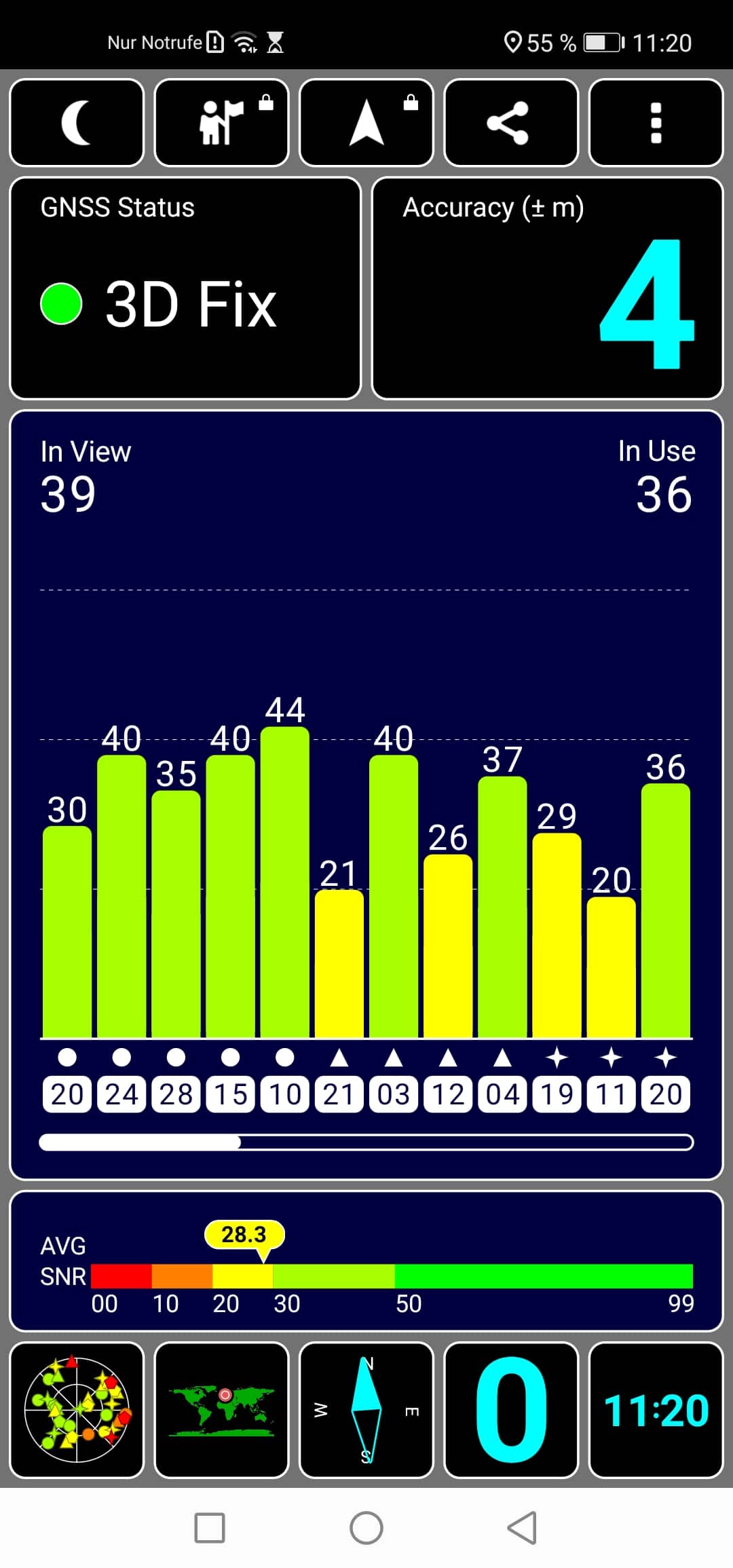Image resolution: width=733 pixels, height=1568 pixels.
Task: Open the satellite signal bar chart panel
Action: tap(366, 795)
